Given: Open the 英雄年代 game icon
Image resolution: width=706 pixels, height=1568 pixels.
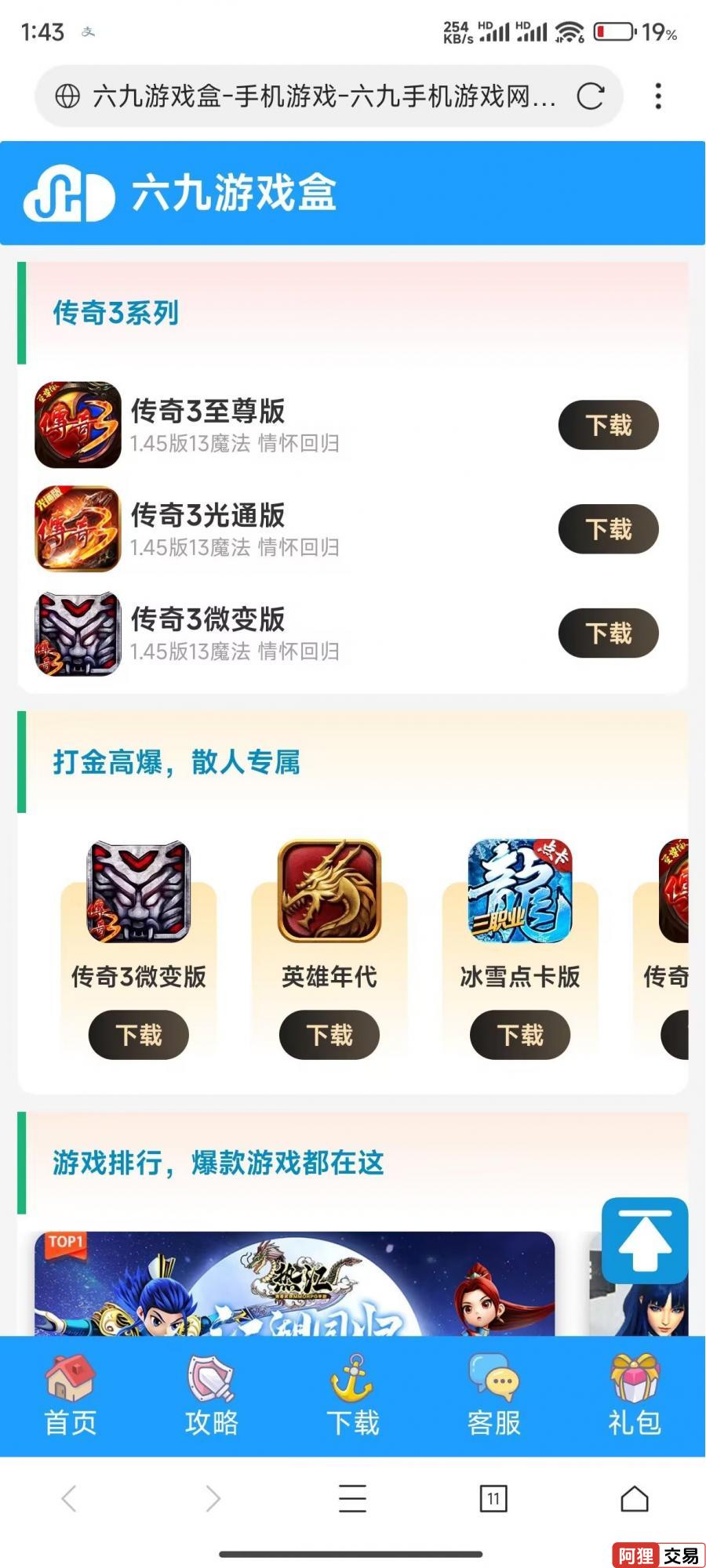Looking at the screenshot, I should tap(329, 891).
